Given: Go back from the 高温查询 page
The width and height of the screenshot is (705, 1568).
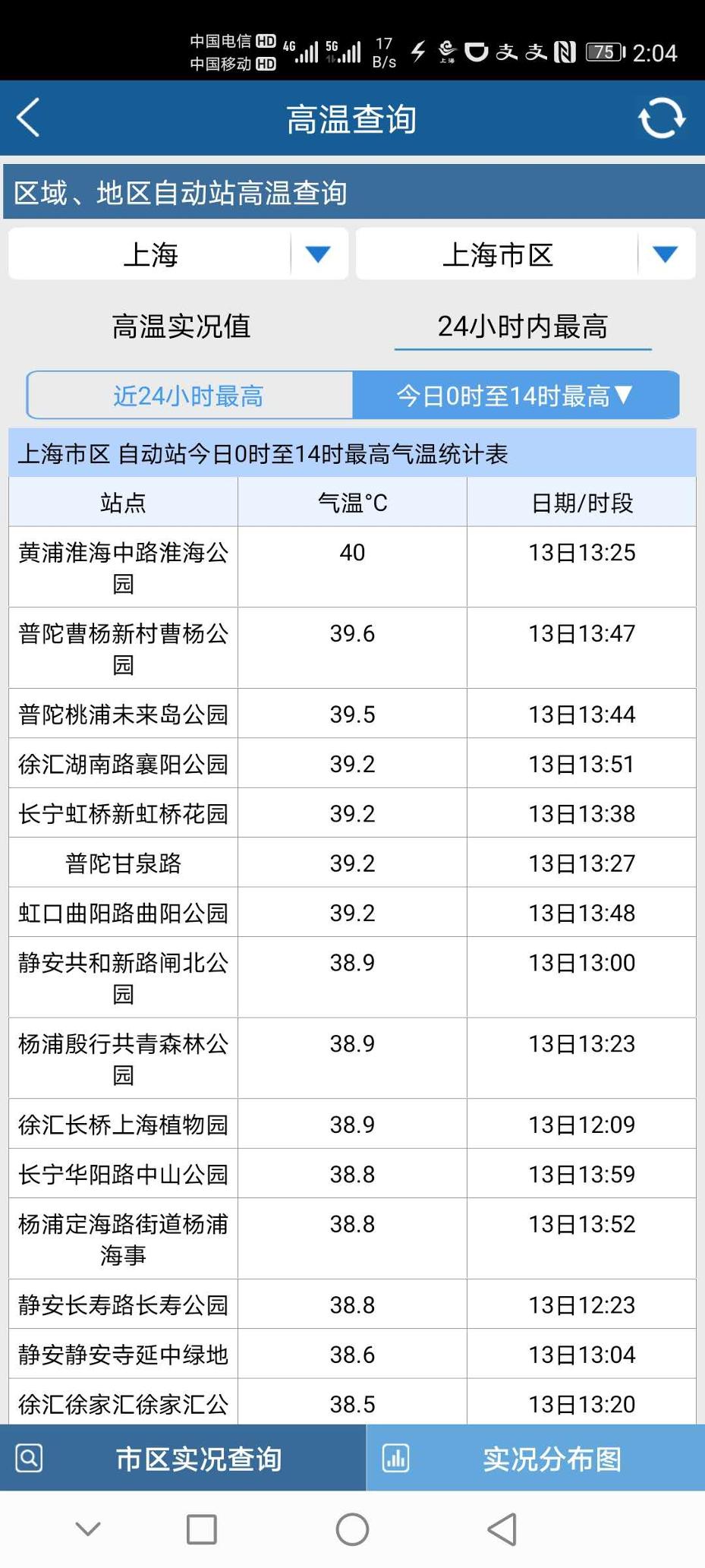Looking at the screenshot, I should point(29,119).
